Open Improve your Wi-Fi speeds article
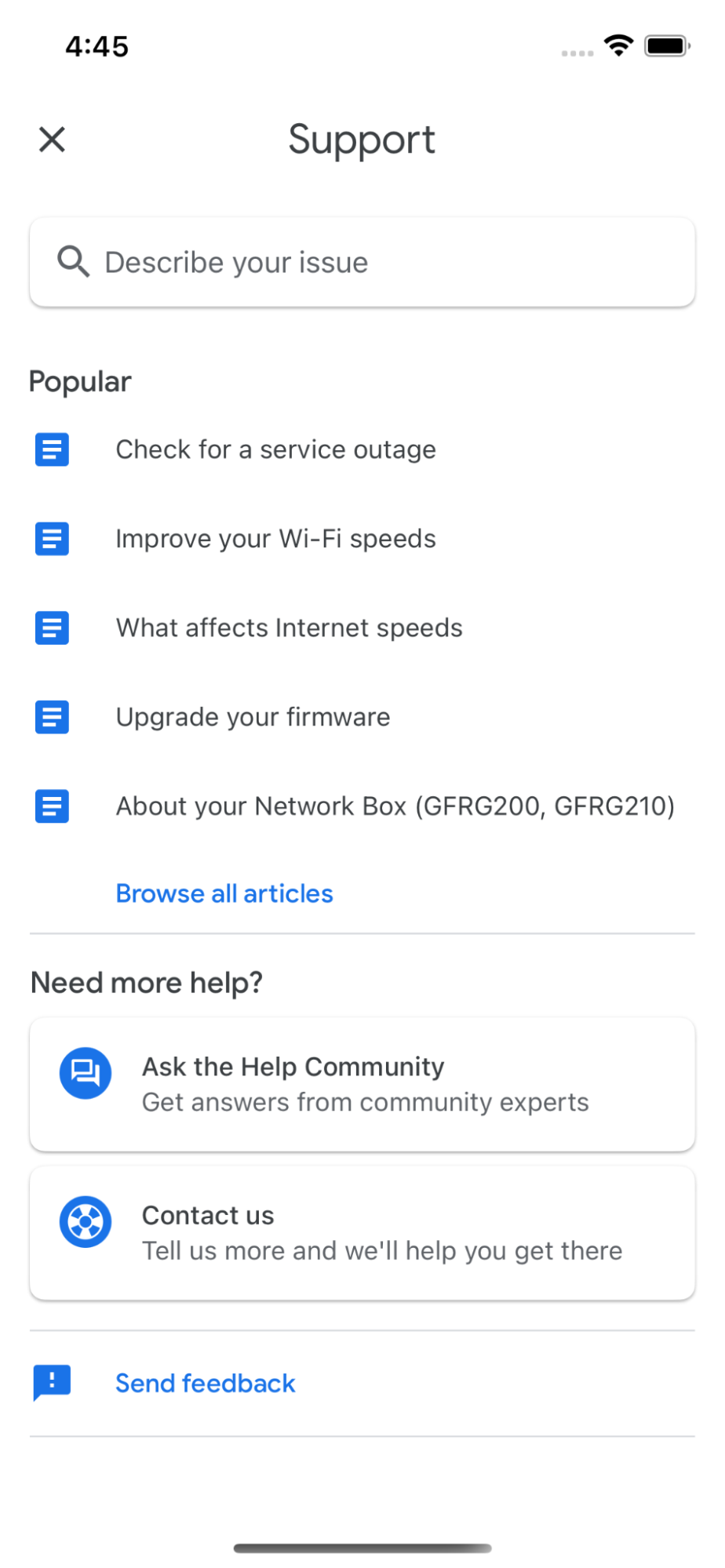Screen dimensions: 725x1568 (x=362, y=539)
